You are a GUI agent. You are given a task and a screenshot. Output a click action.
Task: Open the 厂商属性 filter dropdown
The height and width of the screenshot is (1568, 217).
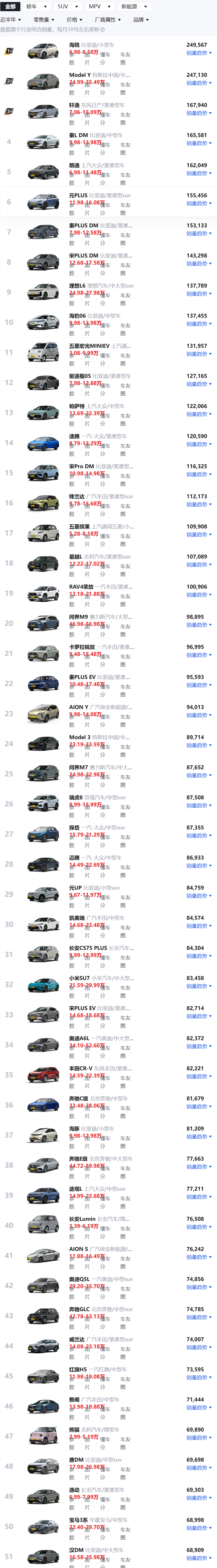107,19
